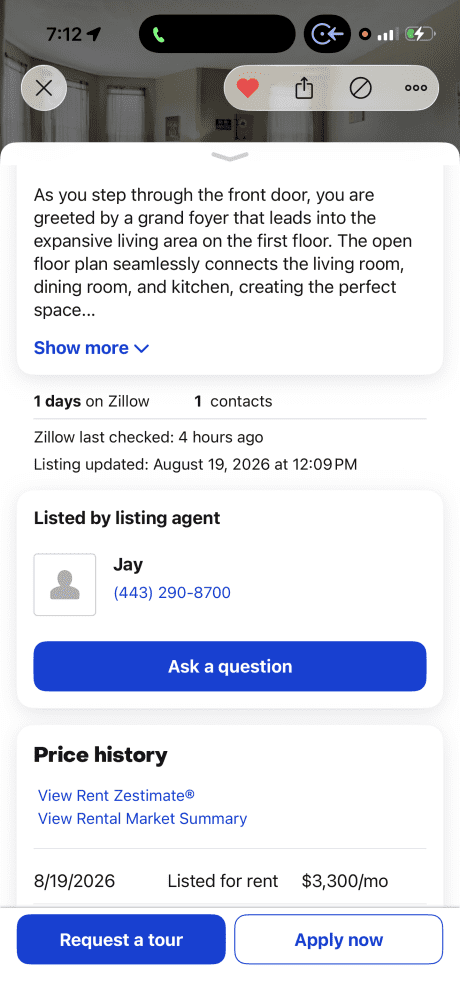The width and height of the screenshot is (460, 1000).
Task: Close the listing with the X button
Action: pyautogui.click(x=44, y=88)
